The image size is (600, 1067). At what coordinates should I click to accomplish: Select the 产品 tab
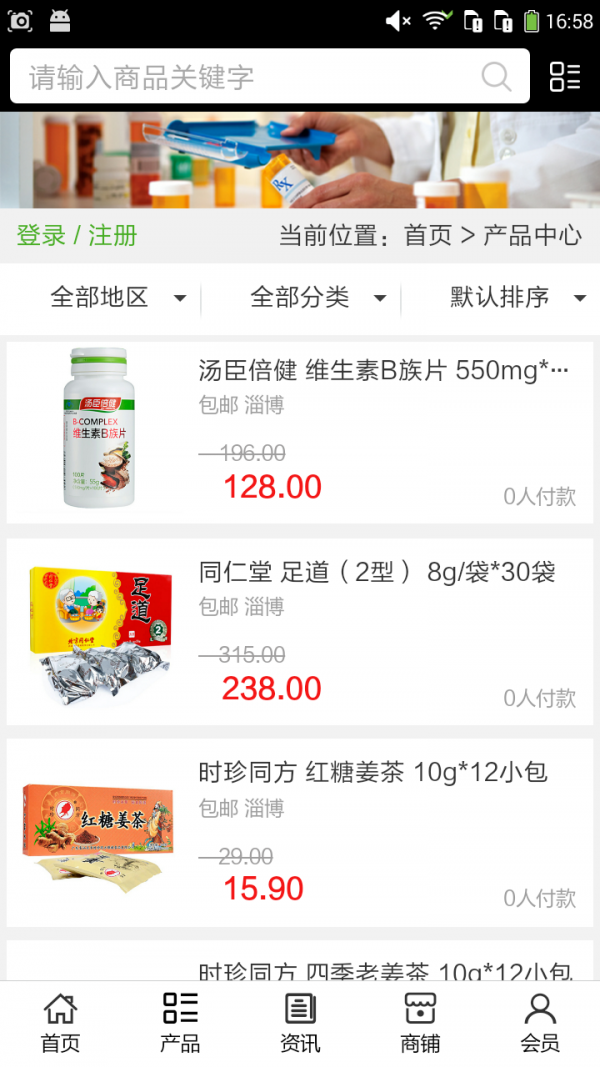point(180,1023)
